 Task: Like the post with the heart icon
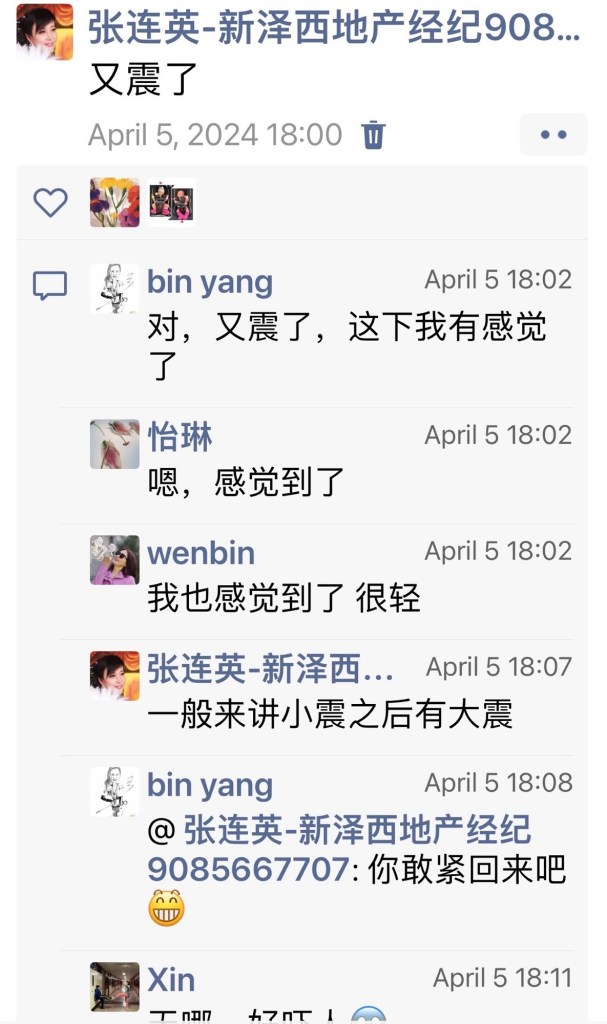click(50, 203)
